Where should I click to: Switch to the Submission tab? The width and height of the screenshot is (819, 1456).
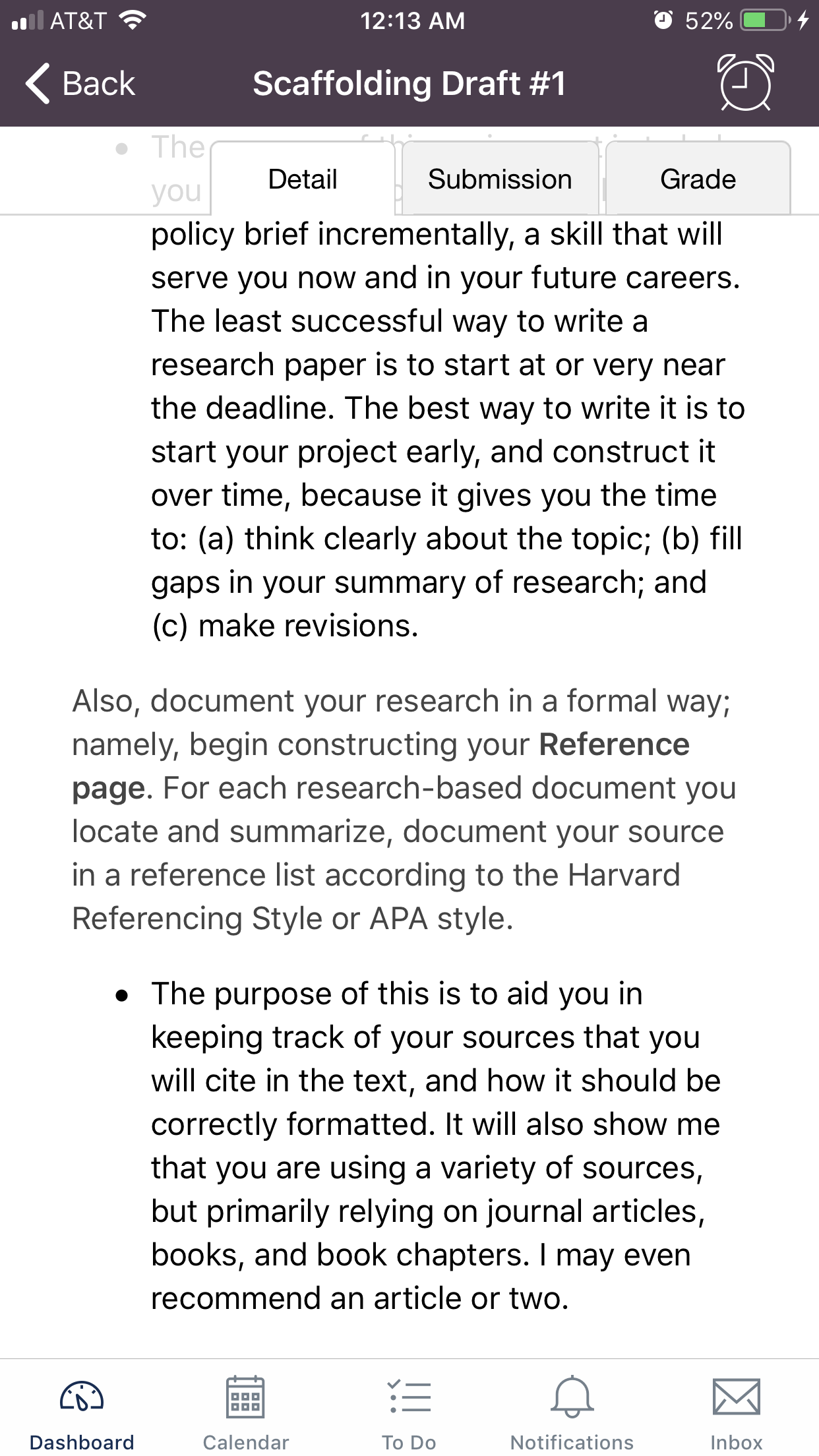(x=500, y=179)
